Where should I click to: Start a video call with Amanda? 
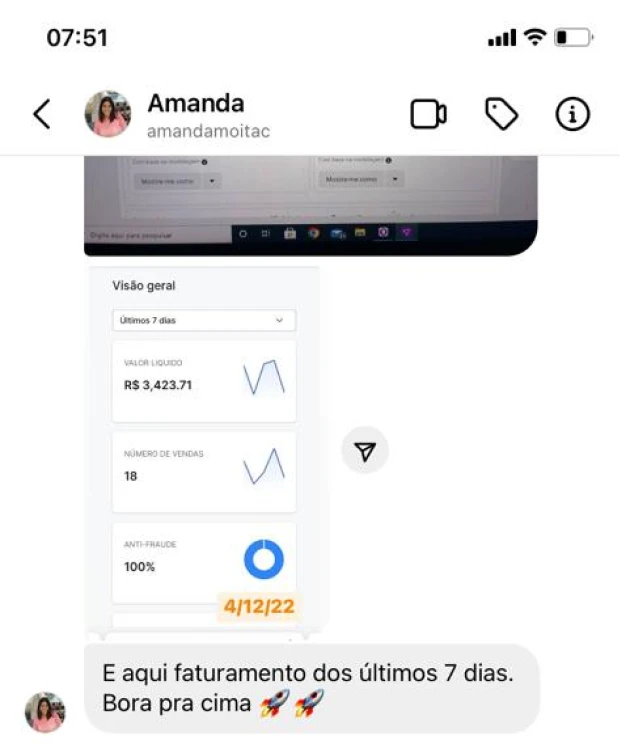point(428,115)
